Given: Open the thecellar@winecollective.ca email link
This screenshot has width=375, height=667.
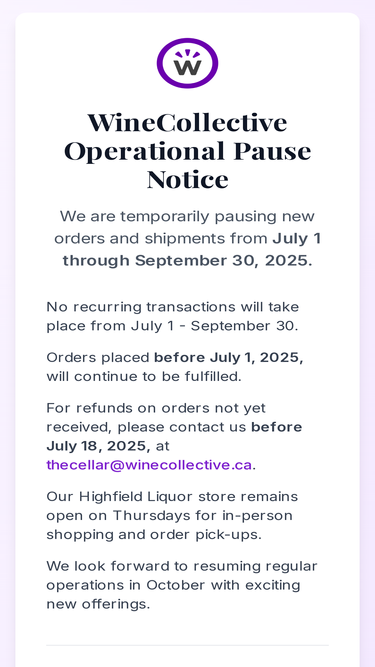Looking at the screenshot, I should click(149, 465).
